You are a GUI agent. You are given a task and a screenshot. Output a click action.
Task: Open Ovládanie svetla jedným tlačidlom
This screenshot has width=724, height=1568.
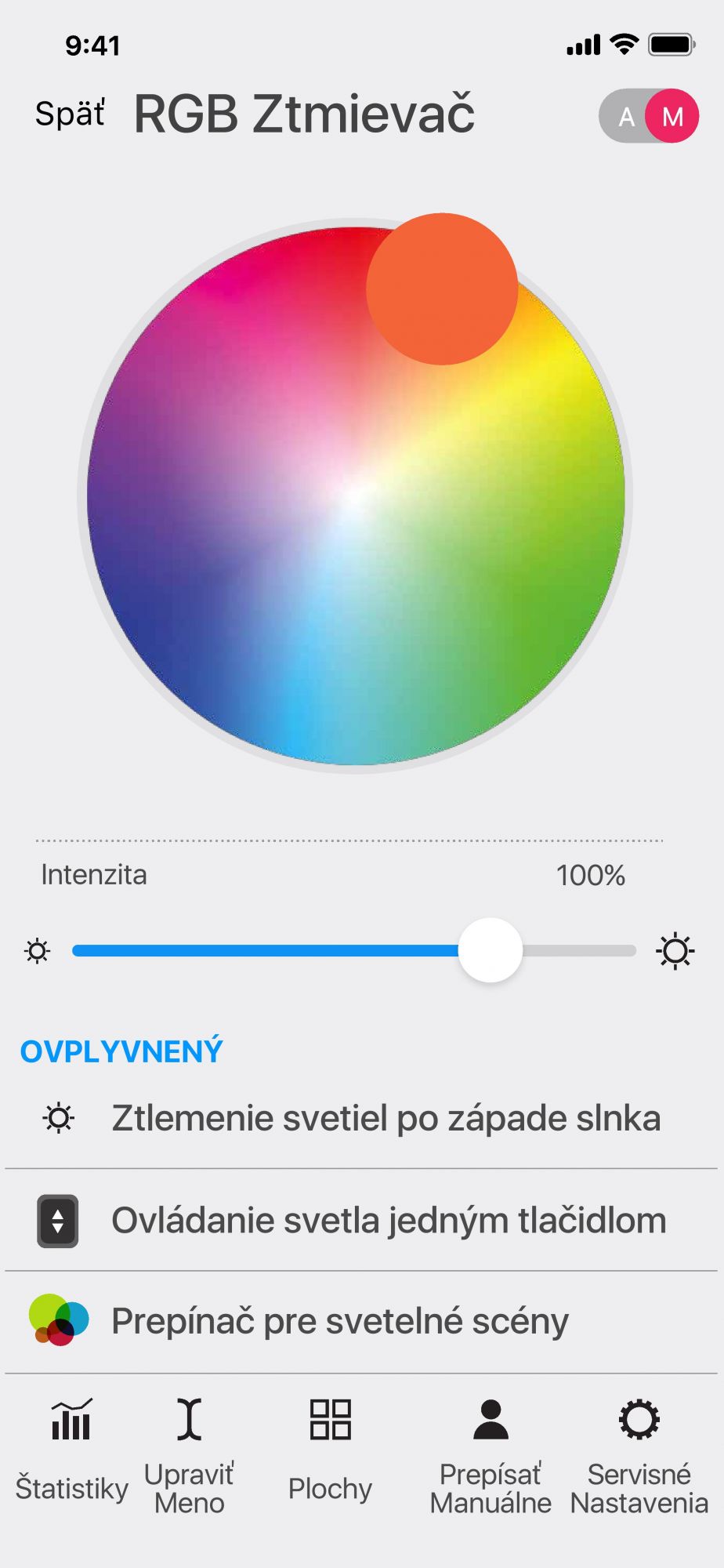click(362, 1220)
